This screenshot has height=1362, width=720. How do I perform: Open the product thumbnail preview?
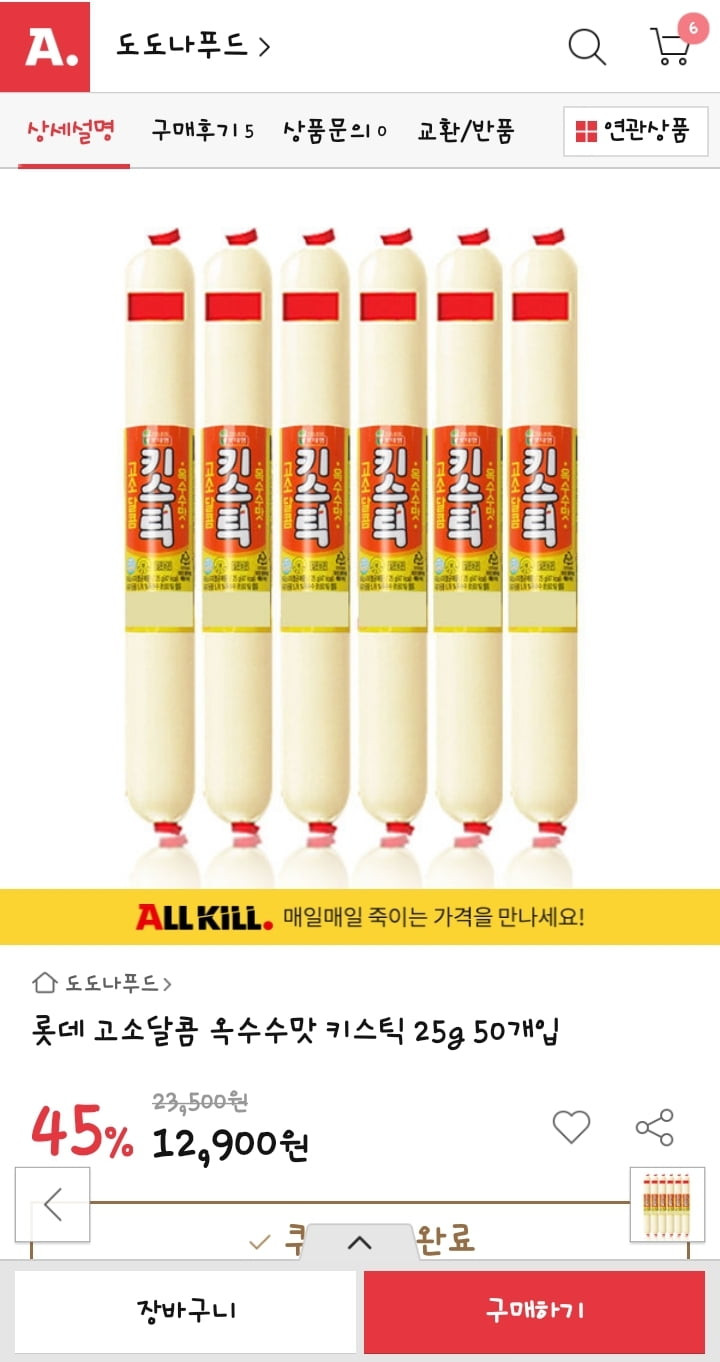667,1204
